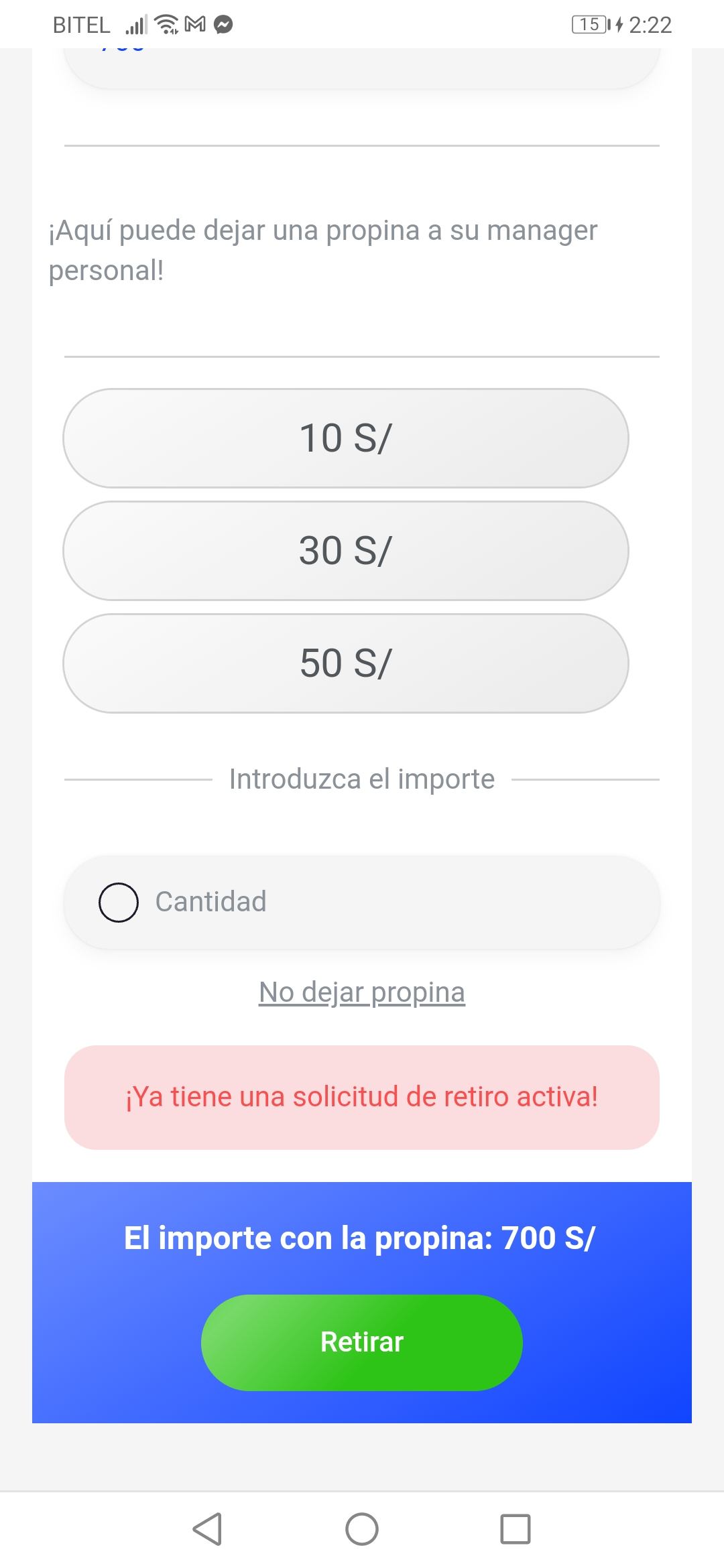Tap the No dejar propina link

362,992
